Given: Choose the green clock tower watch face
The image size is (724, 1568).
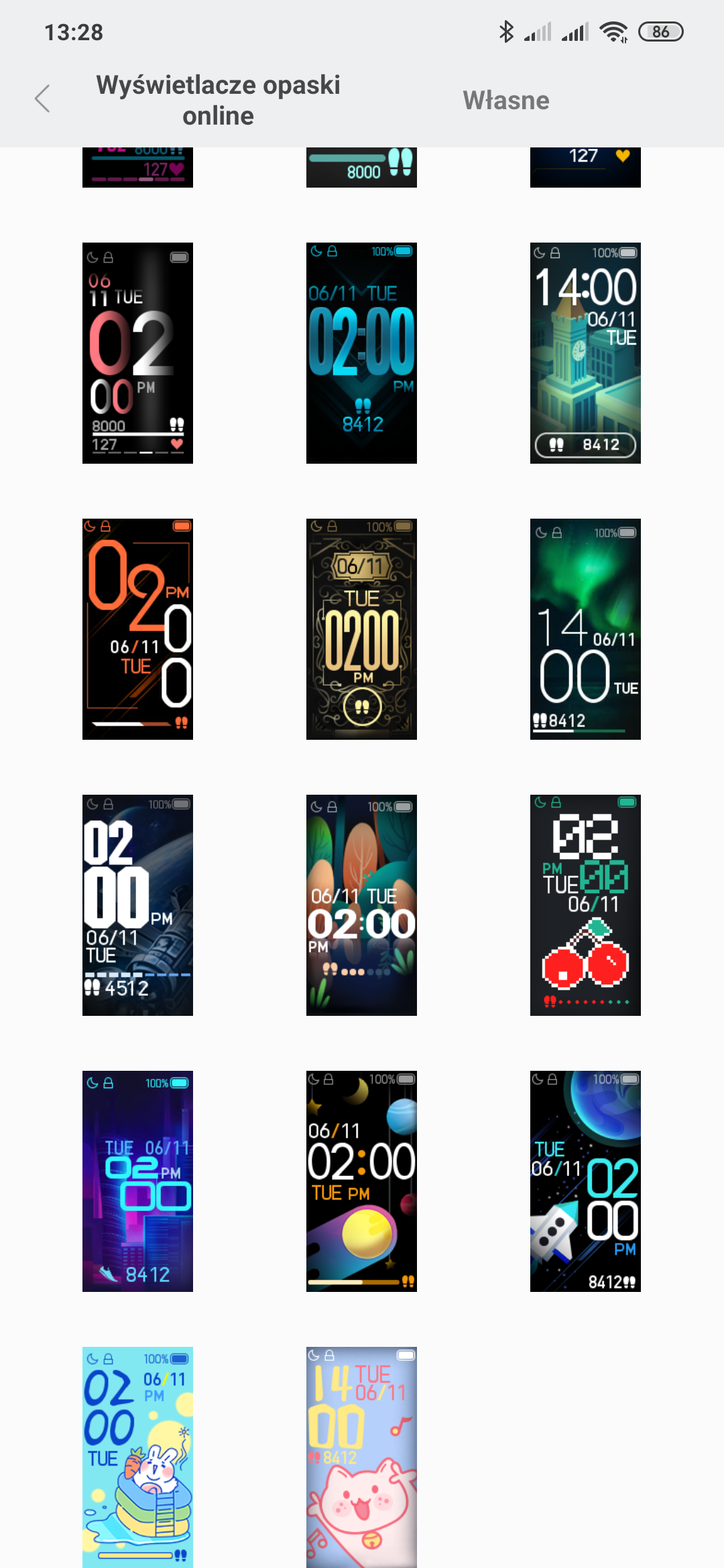Looking at the screenshot, I should pyautogui.click(x=585, y=353).
